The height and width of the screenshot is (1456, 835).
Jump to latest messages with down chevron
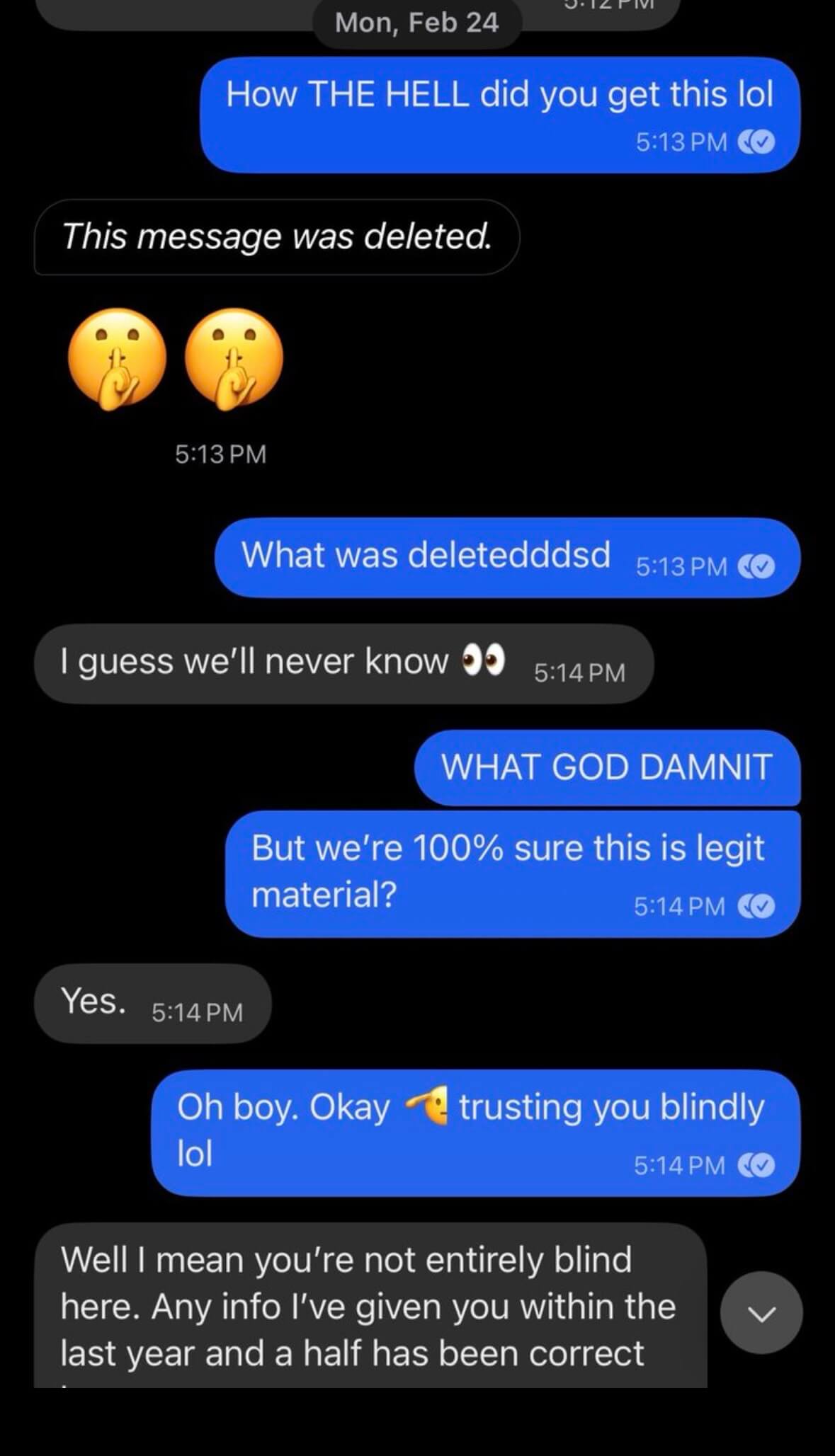pyautogui.click(x=761, y=1313)
